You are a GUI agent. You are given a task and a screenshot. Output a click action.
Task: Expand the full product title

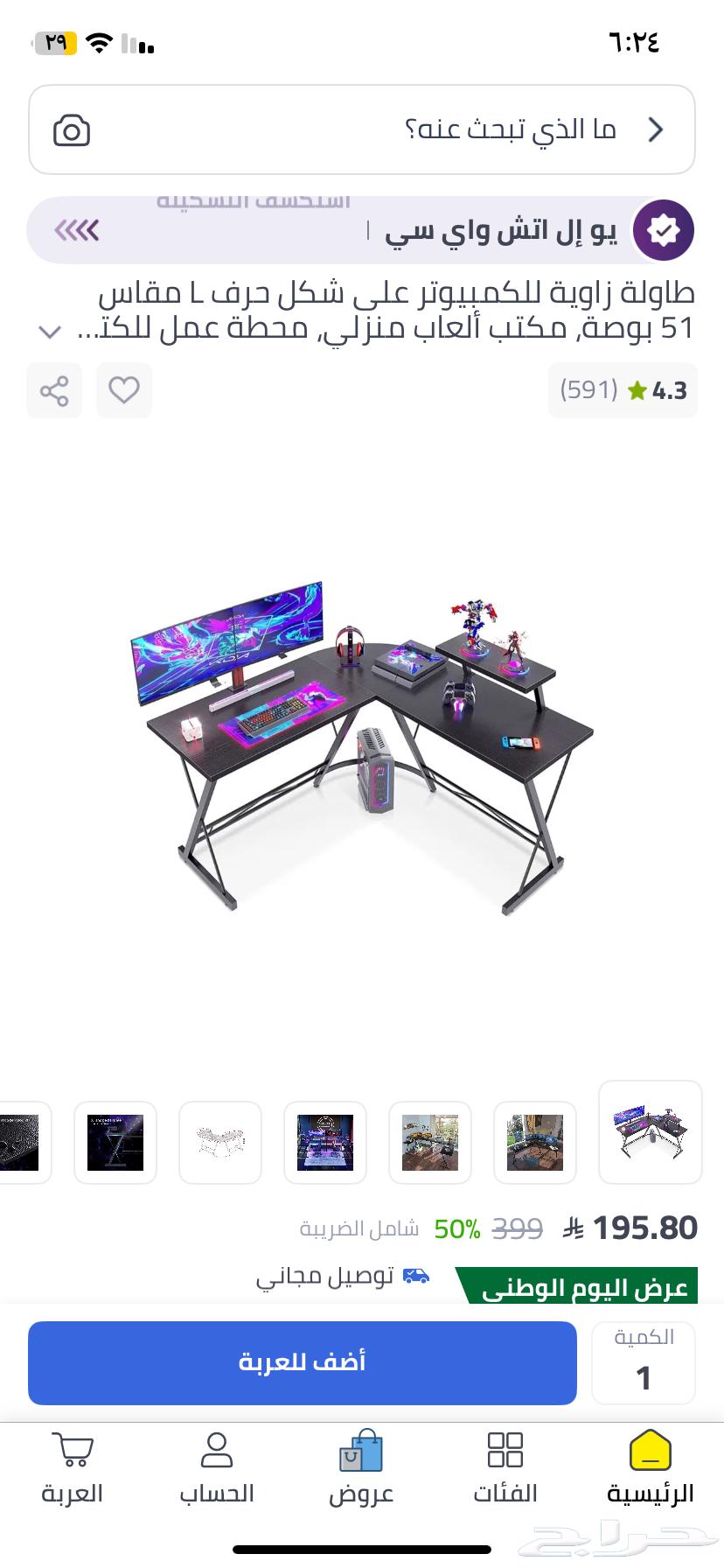click(x=50, y=332)
